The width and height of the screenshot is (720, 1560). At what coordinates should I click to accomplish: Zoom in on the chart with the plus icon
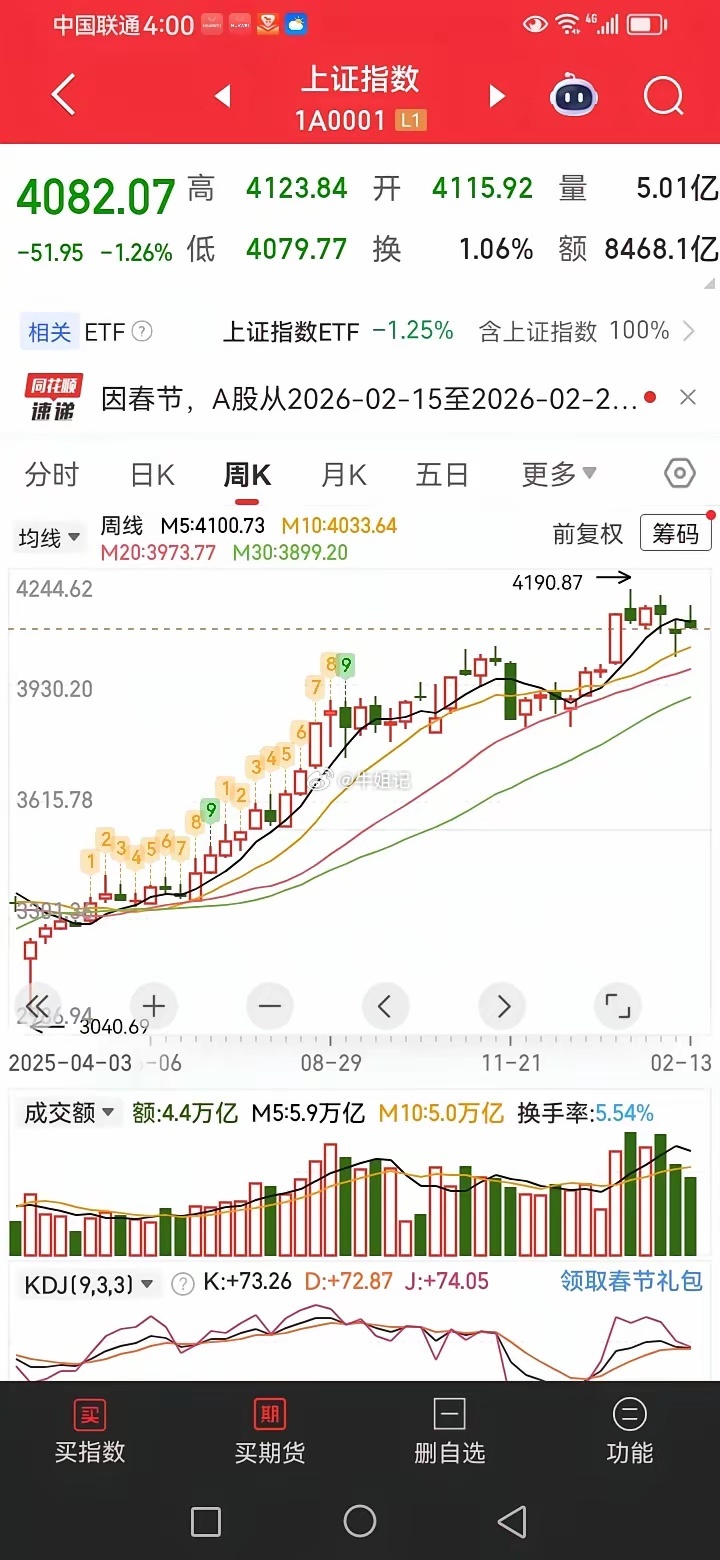coord(153,1006)
